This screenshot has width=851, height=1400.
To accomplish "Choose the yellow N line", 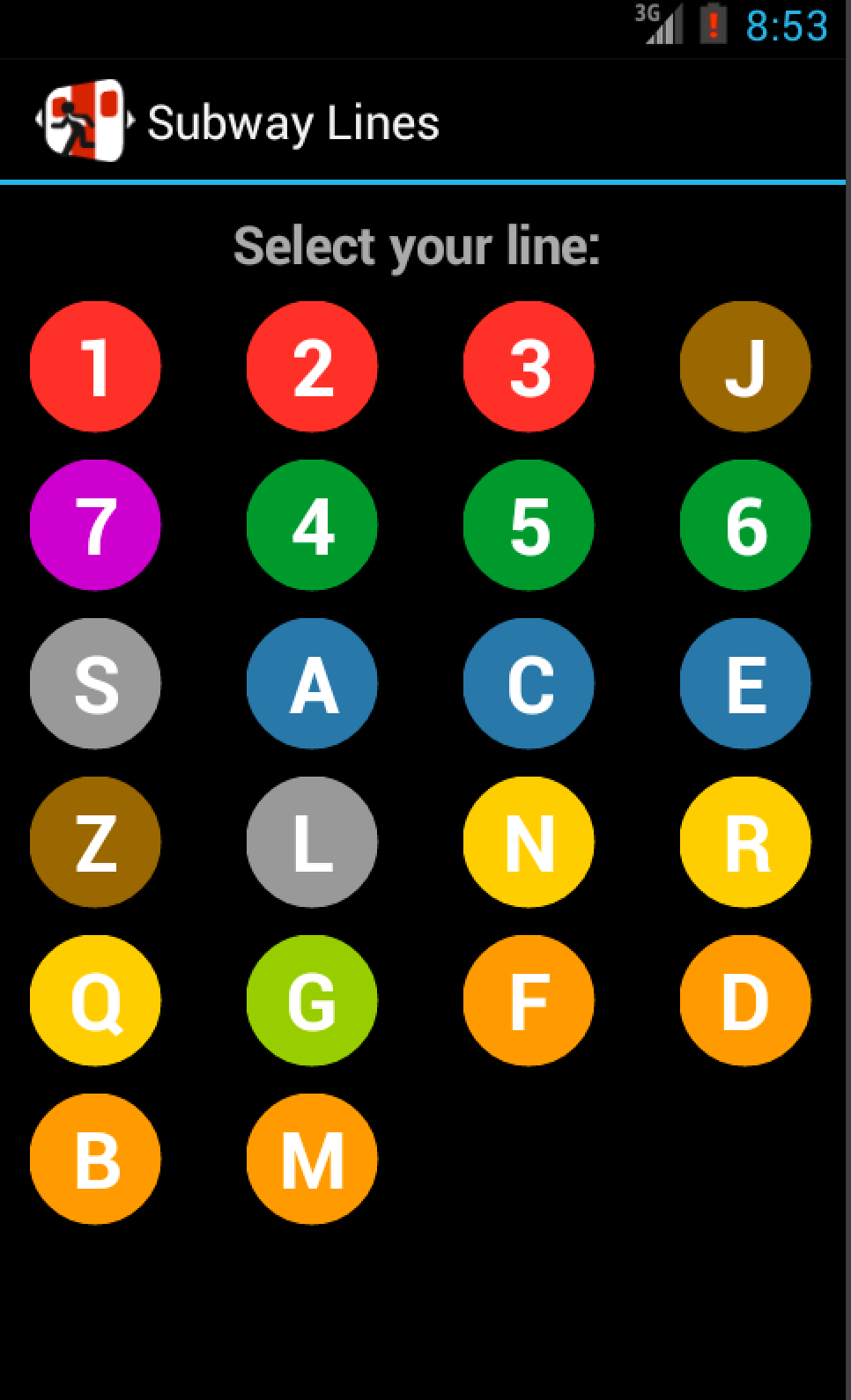I will pos(529,842).
